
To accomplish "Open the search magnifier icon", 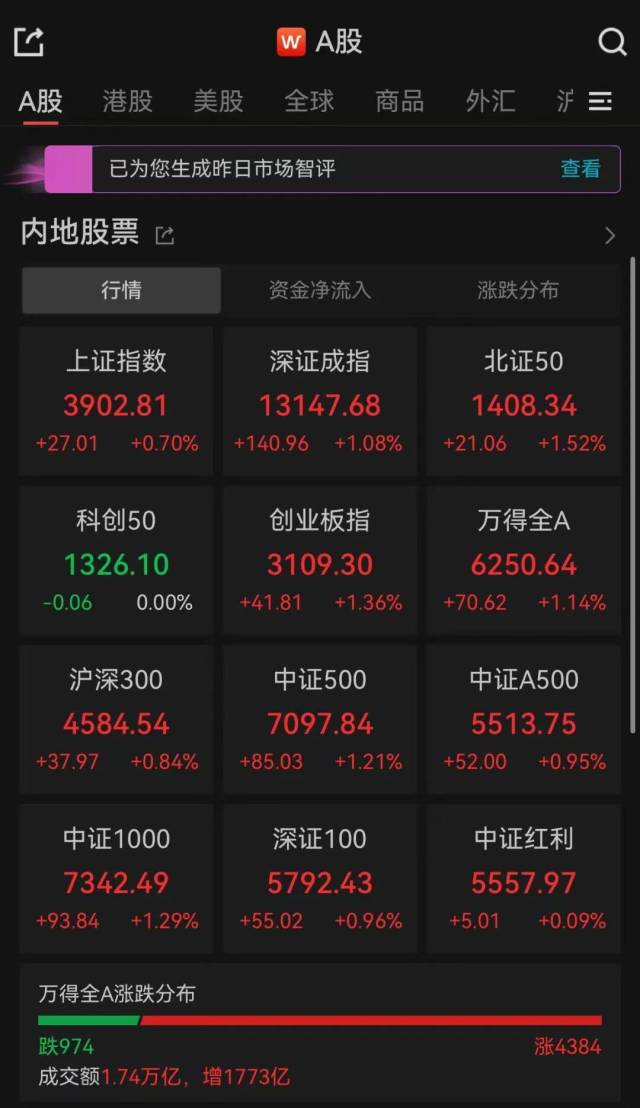I will 611,42.
